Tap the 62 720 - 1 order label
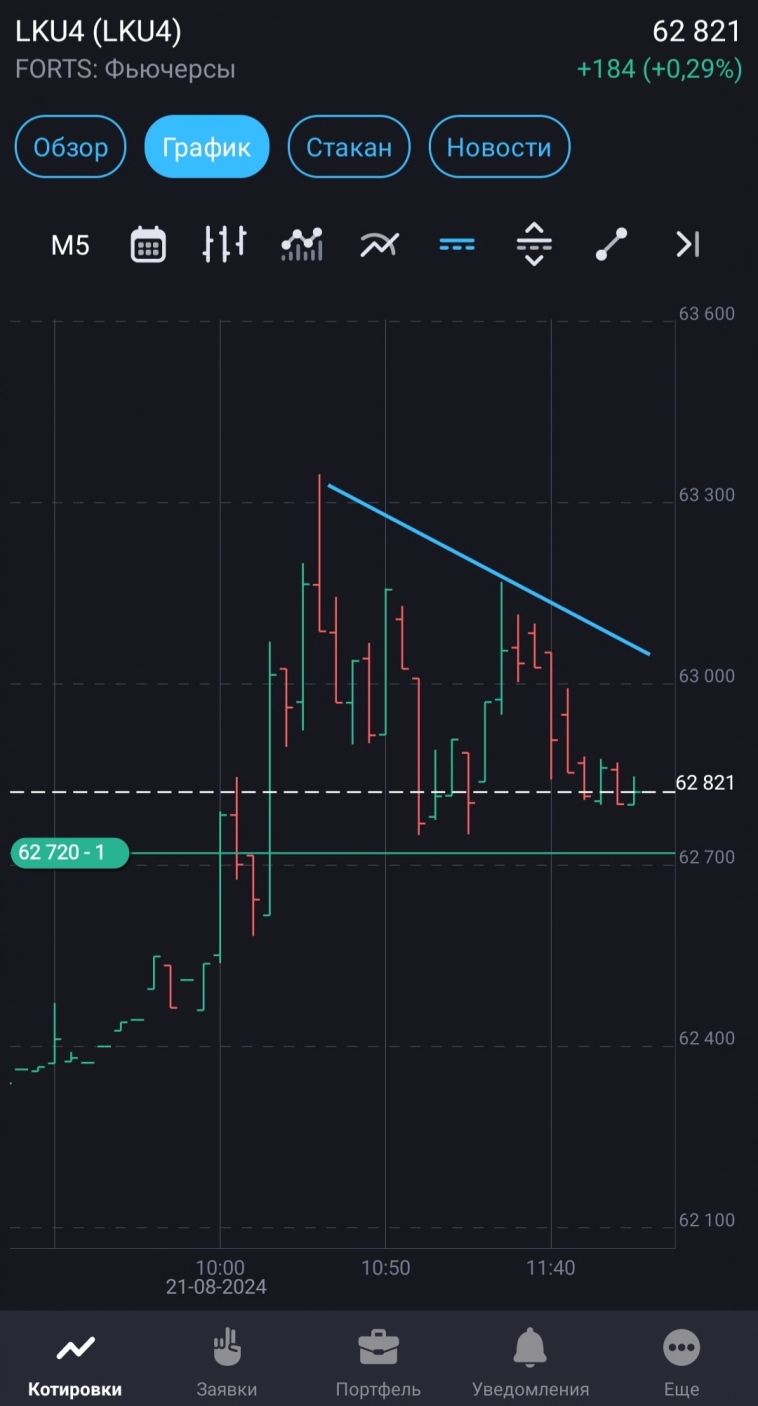The width and height of the screenshot is (758, 1406). tap(70, 853)
